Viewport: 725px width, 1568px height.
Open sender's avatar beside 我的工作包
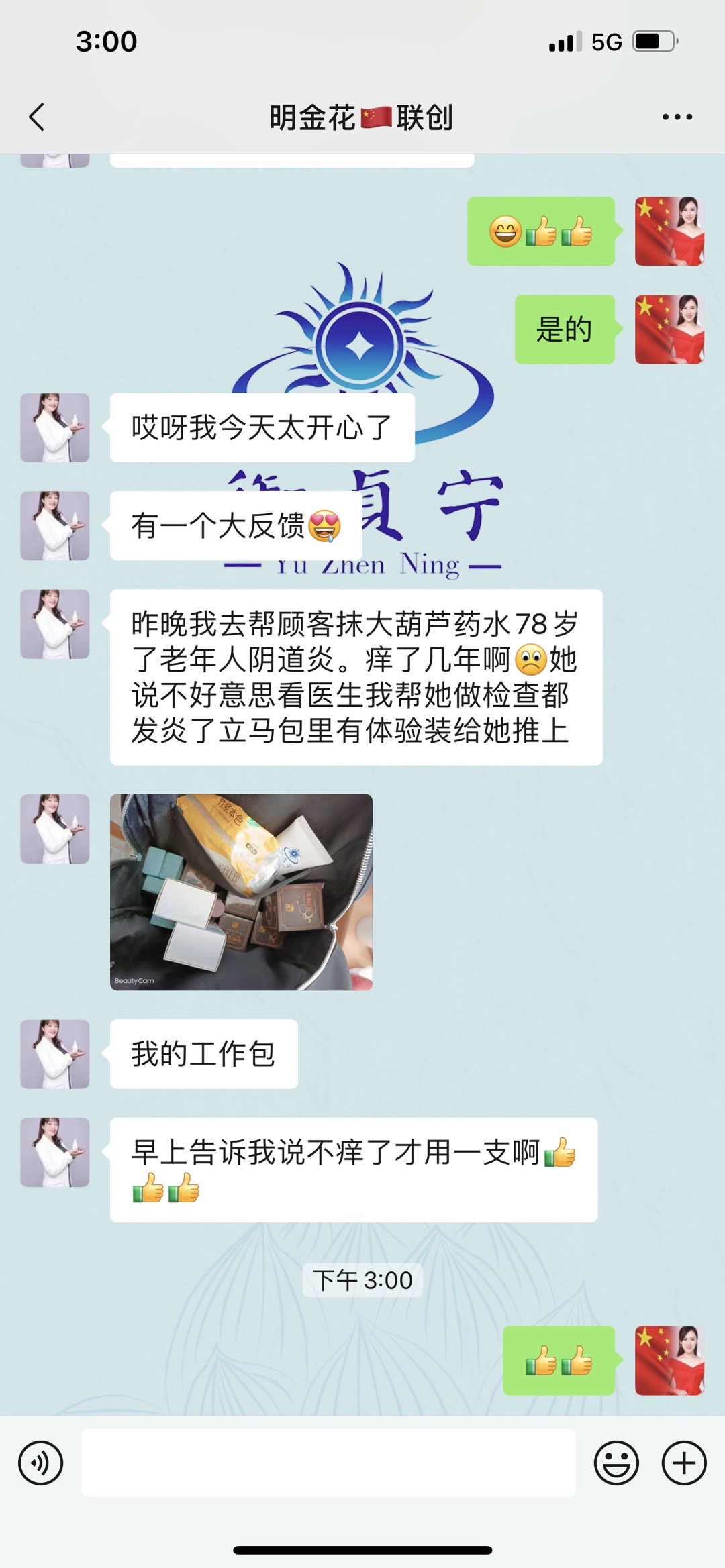pos(55,1053)
